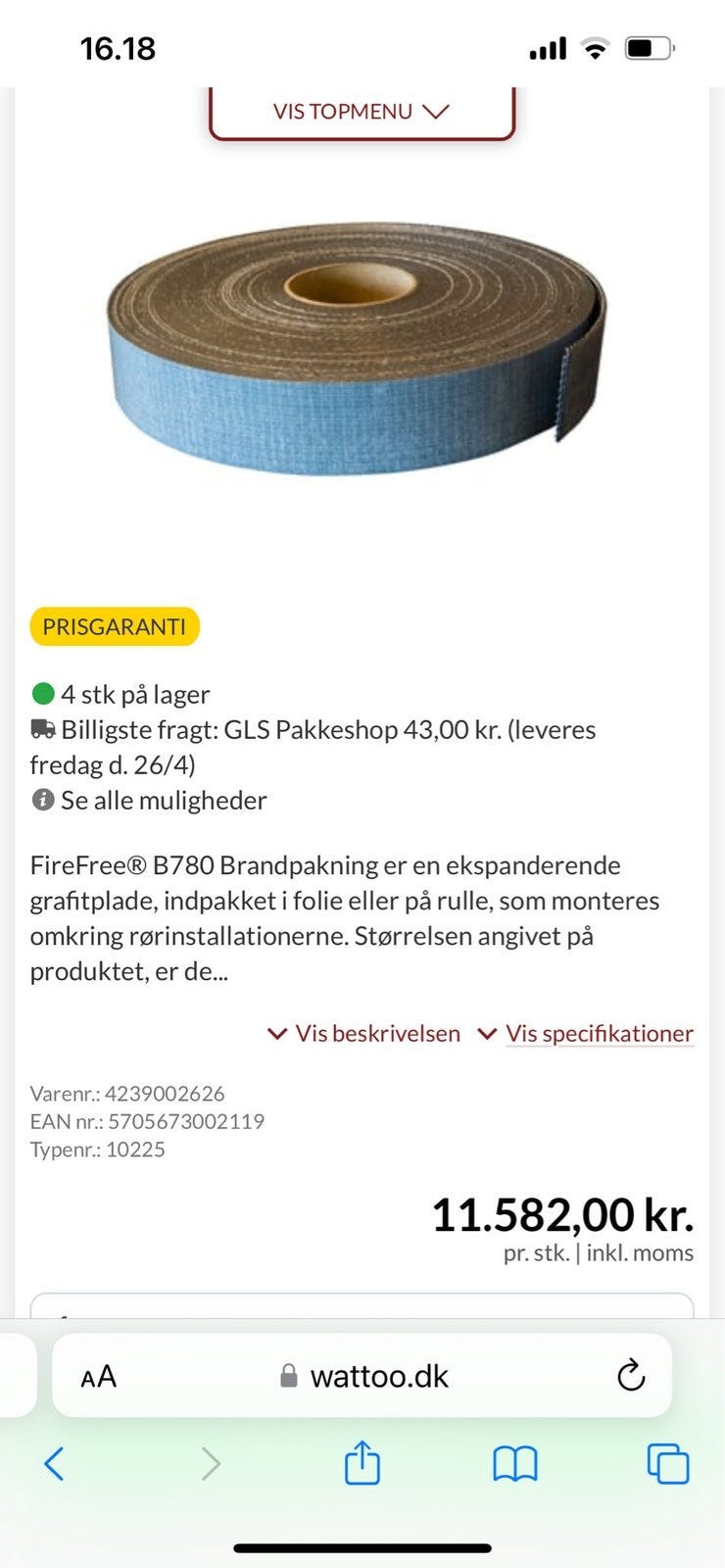Tap the info icon next to Se alle muligheder
Screen dimensions: 725x1568
point(41,801)
